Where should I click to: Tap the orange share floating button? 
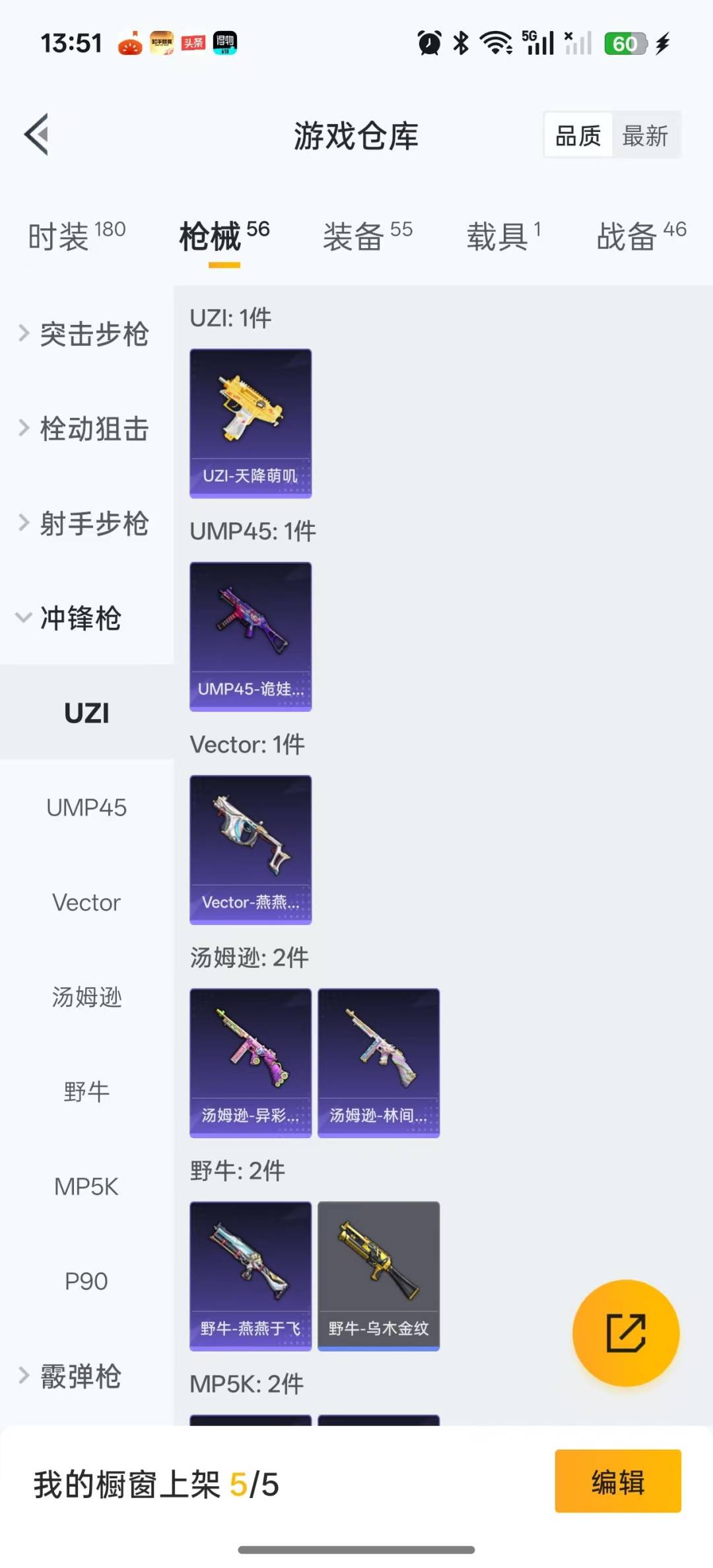click(625, 1333)
